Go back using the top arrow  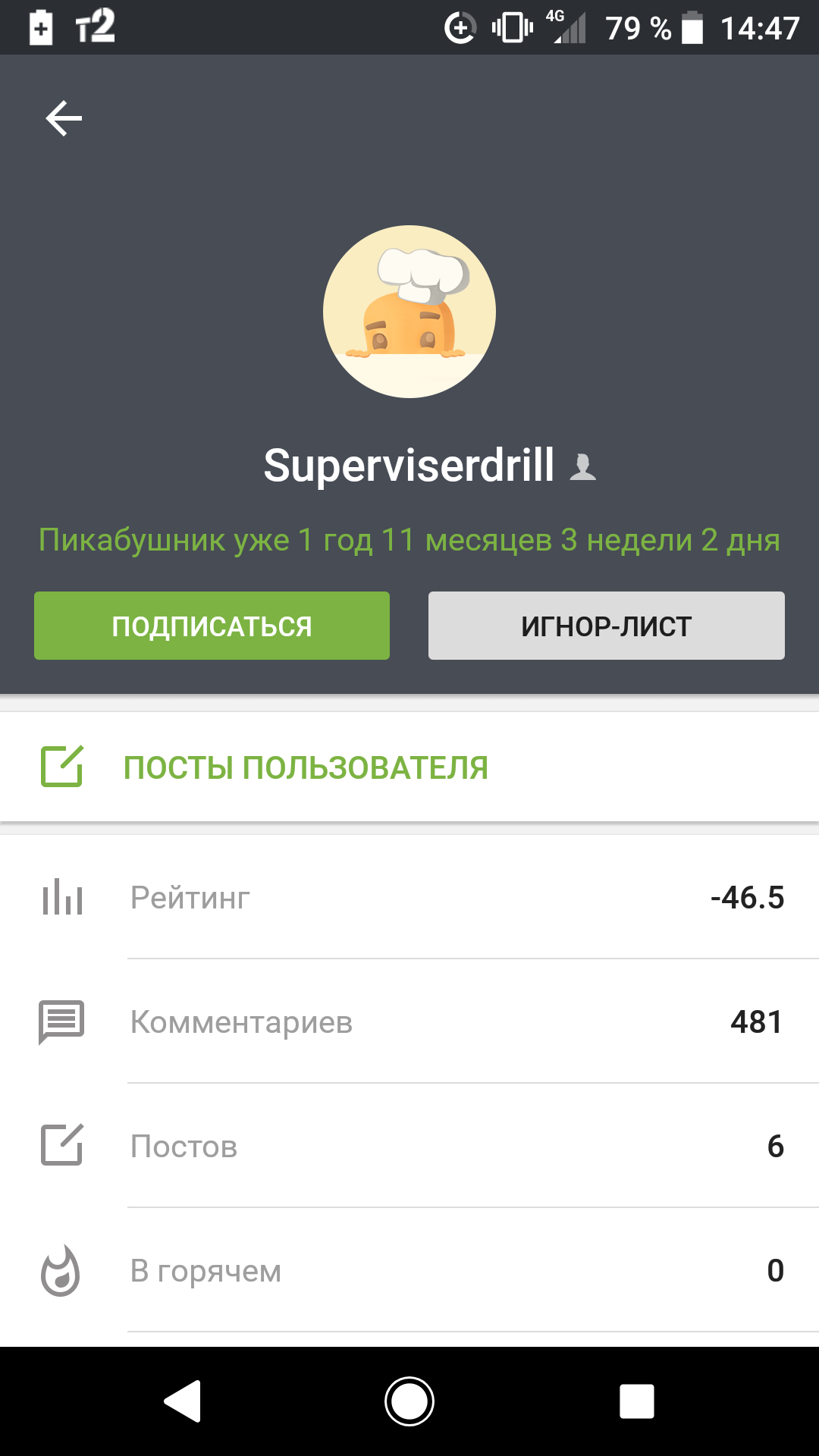tap(64, 119)
